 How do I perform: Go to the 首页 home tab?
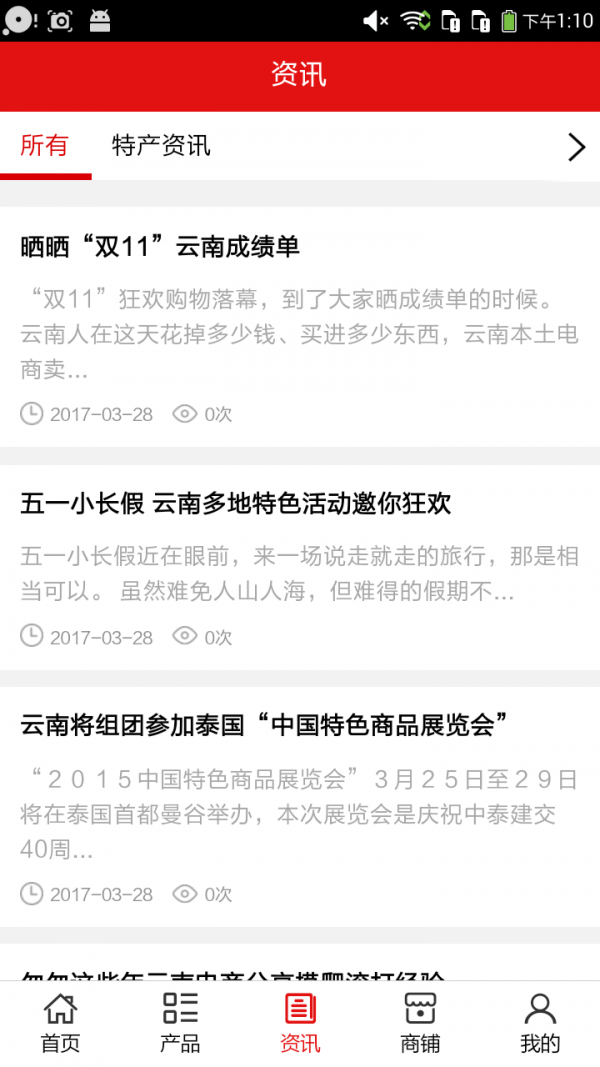tap(60, 1022)
